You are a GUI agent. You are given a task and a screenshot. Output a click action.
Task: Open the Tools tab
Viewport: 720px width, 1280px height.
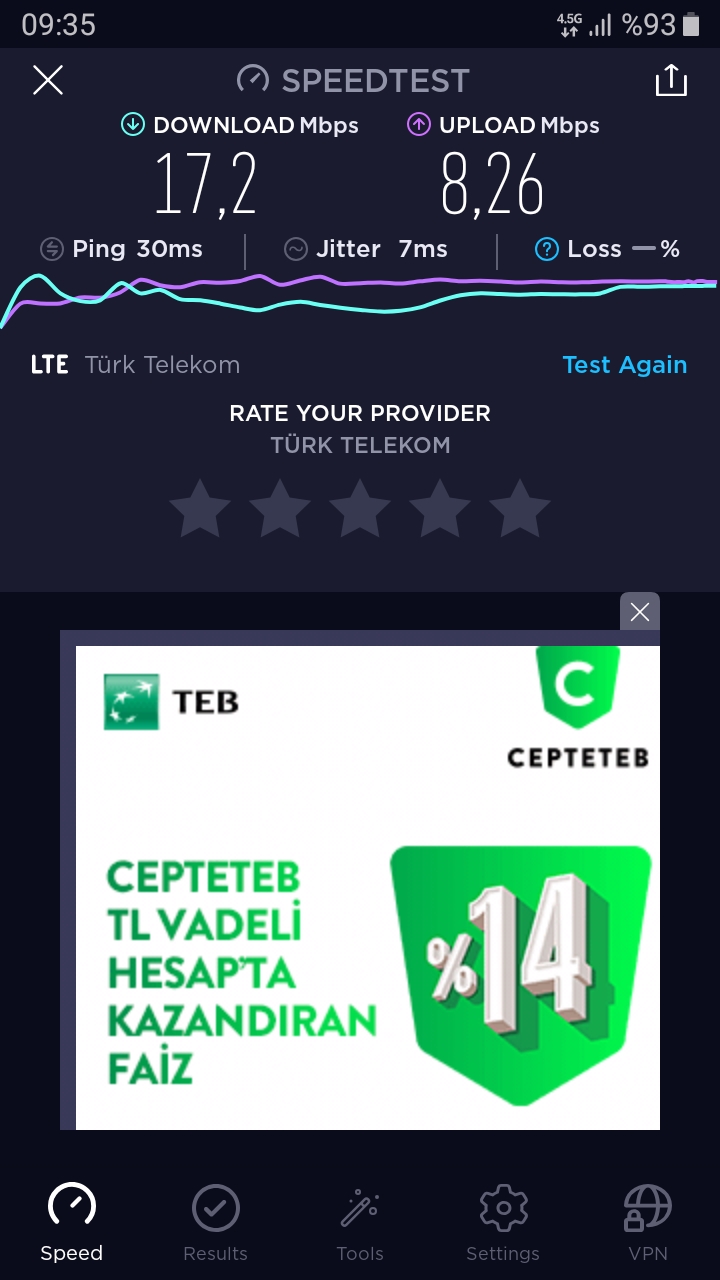[x=360, y=1222]
